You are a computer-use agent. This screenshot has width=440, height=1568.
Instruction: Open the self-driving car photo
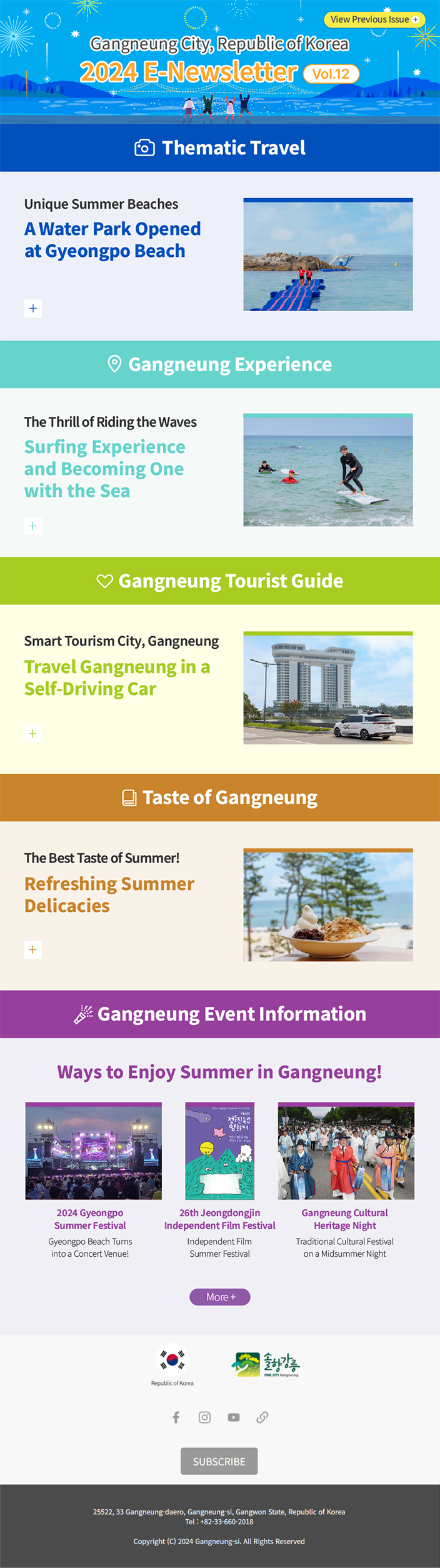pos(327,688)
